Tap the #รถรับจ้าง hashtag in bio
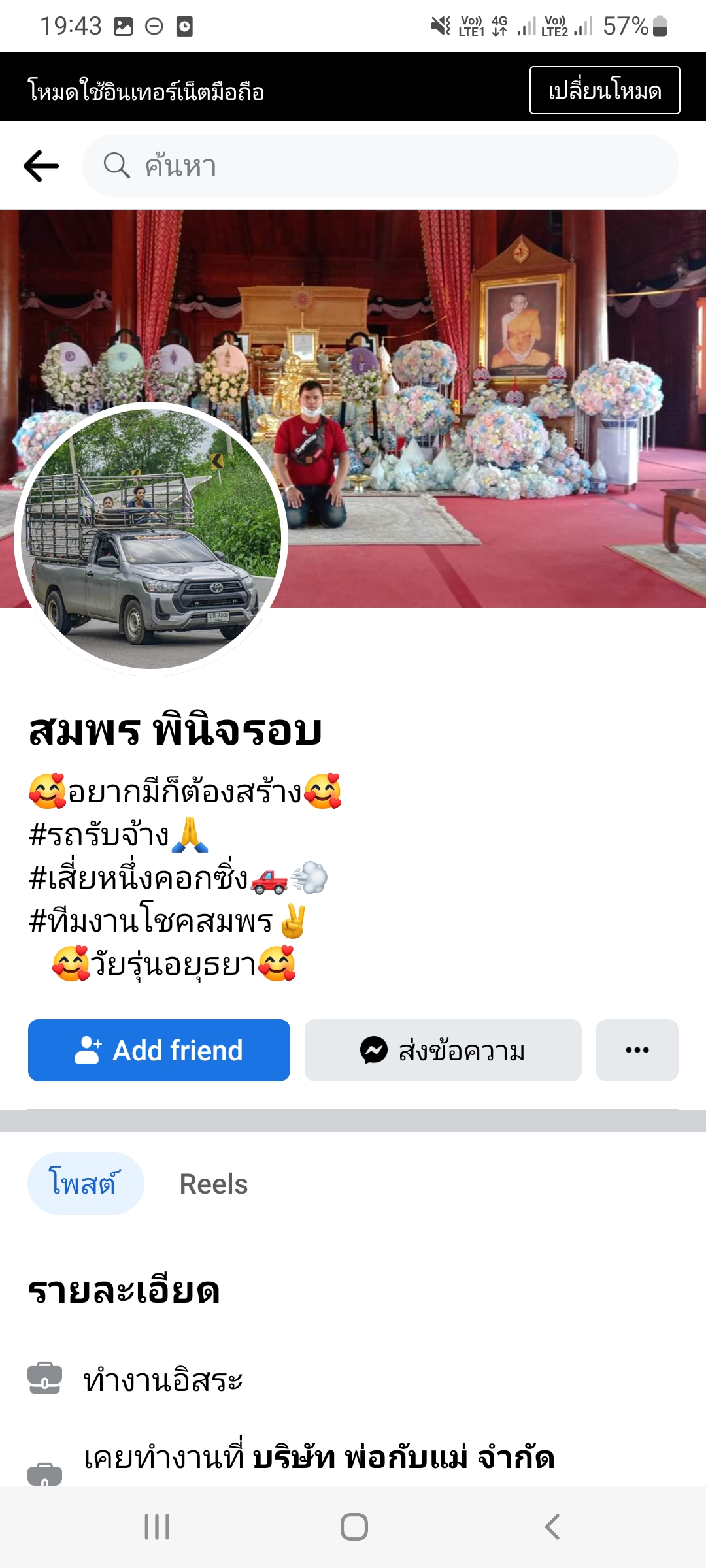This screenshot has height=1568, width=706. click(x=99, y=835)
